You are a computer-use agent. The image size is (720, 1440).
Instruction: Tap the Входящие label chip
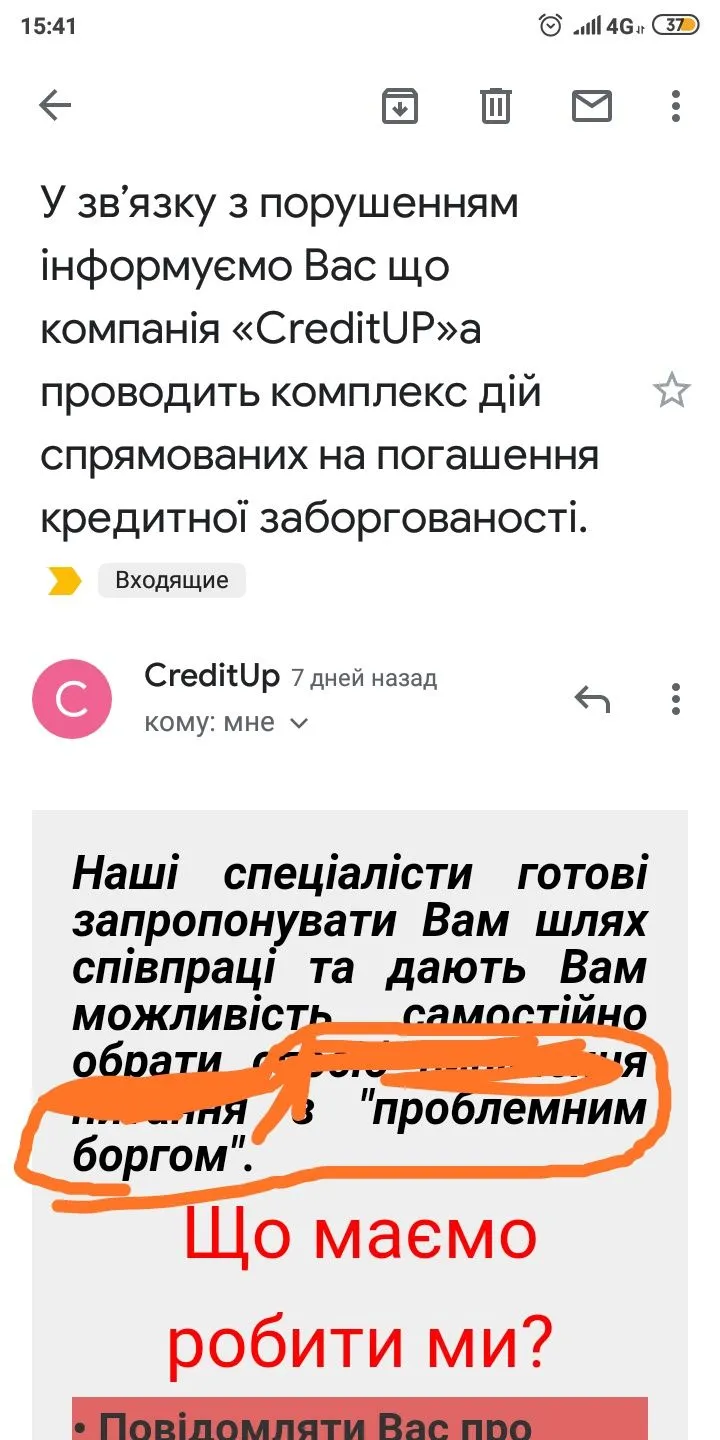171,580
